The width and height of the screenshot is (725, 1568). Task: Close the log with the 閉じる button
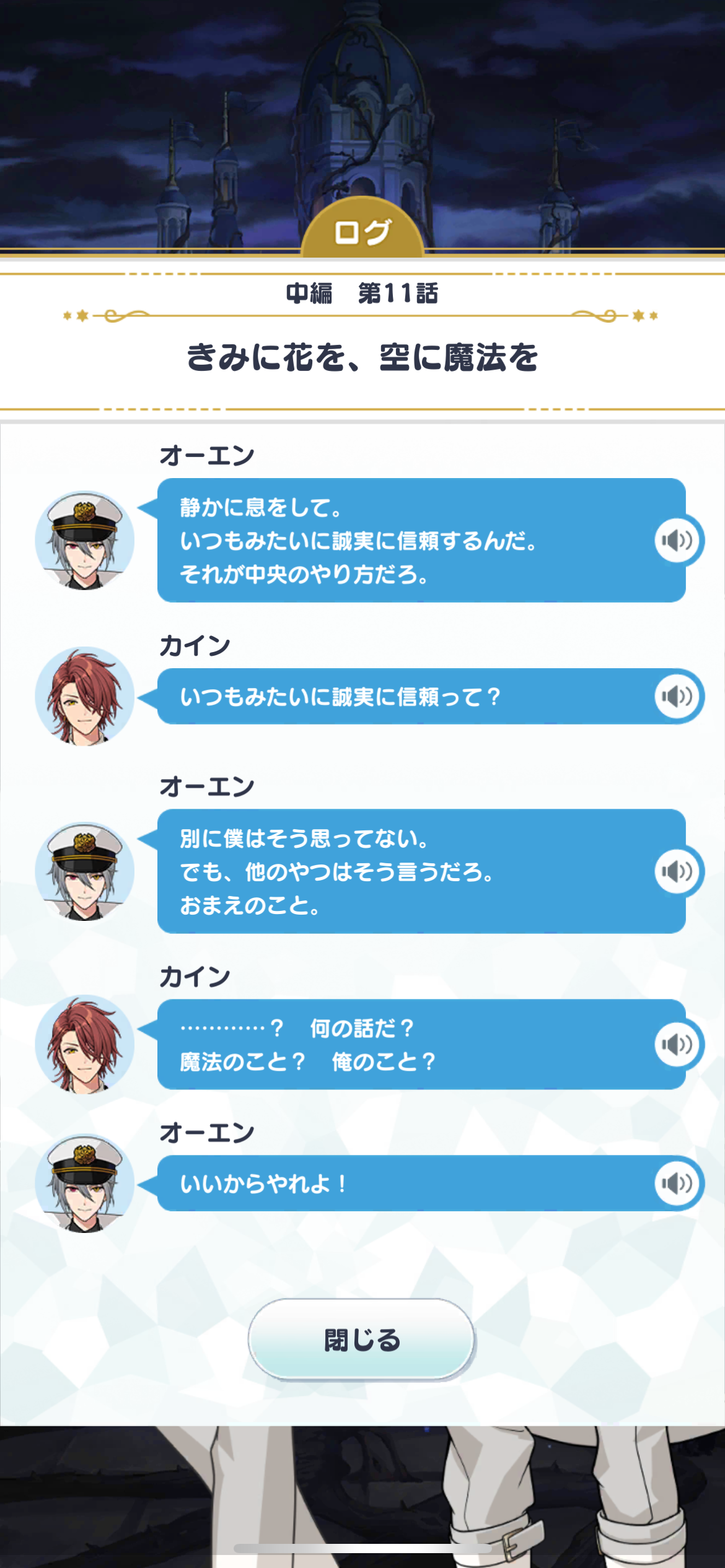point(362,1339)
